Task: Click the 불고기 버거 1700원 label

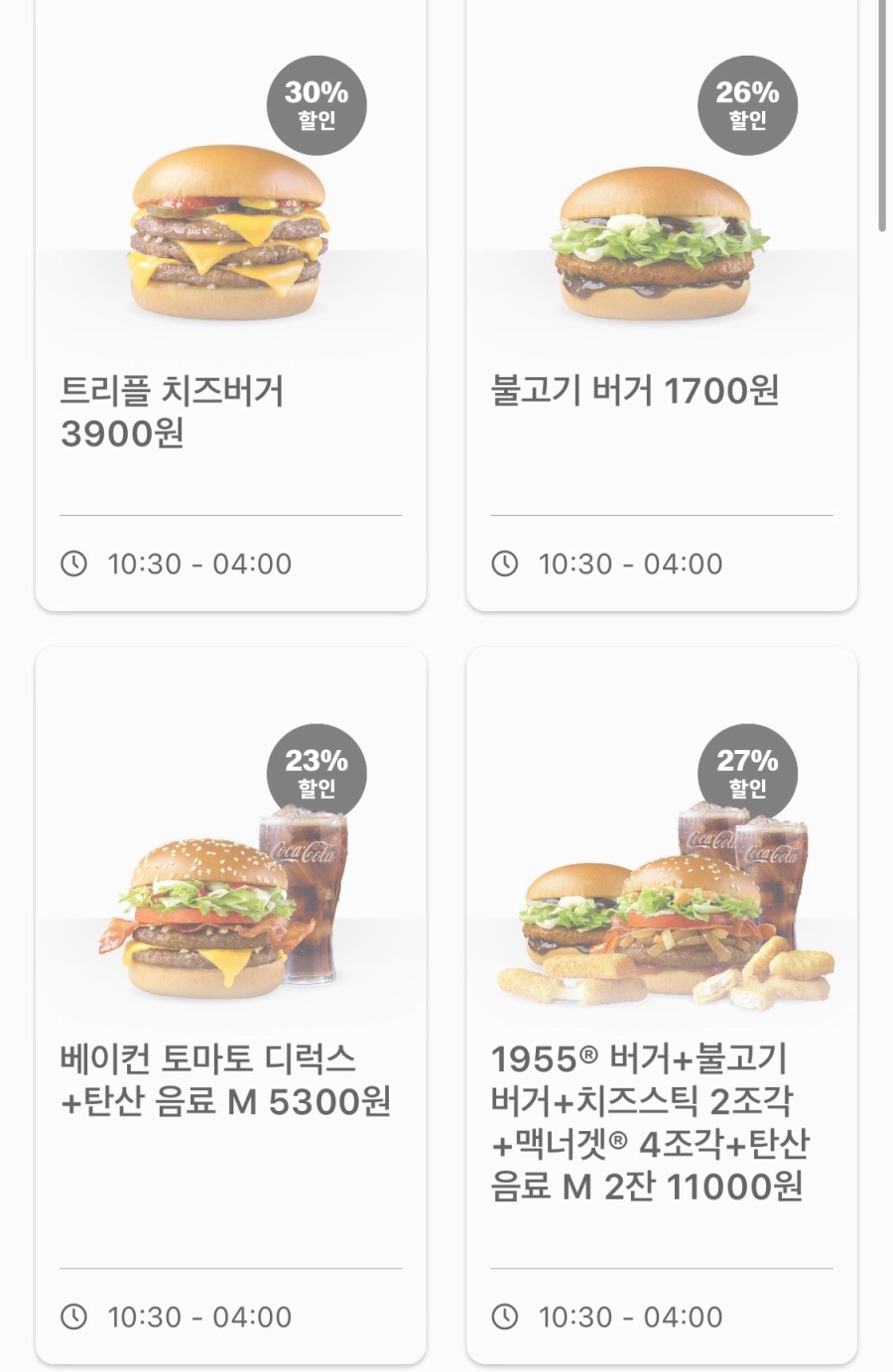Action: pyautogui.click(x=635, y=390)
